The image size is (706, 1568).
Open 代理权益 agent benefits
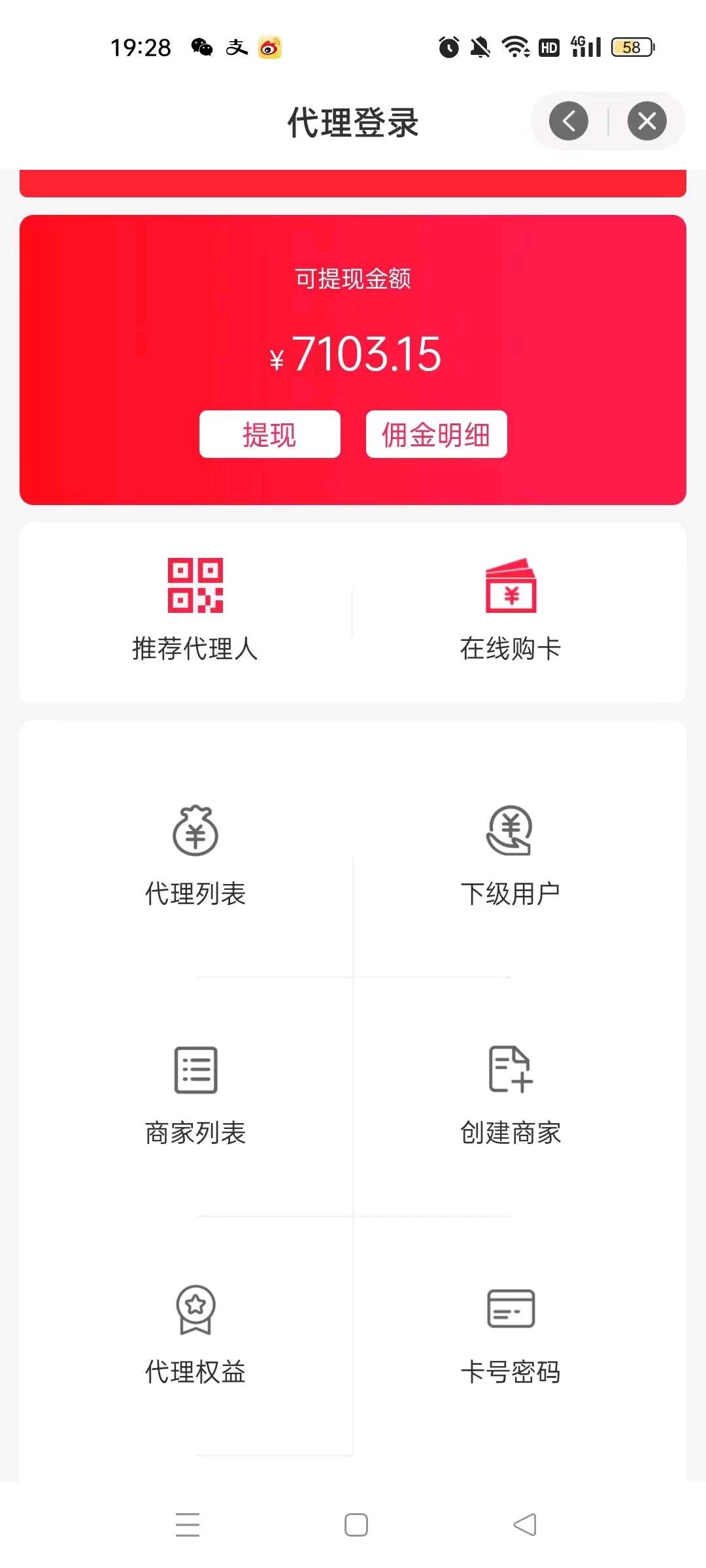click(x=195, y=1334)
